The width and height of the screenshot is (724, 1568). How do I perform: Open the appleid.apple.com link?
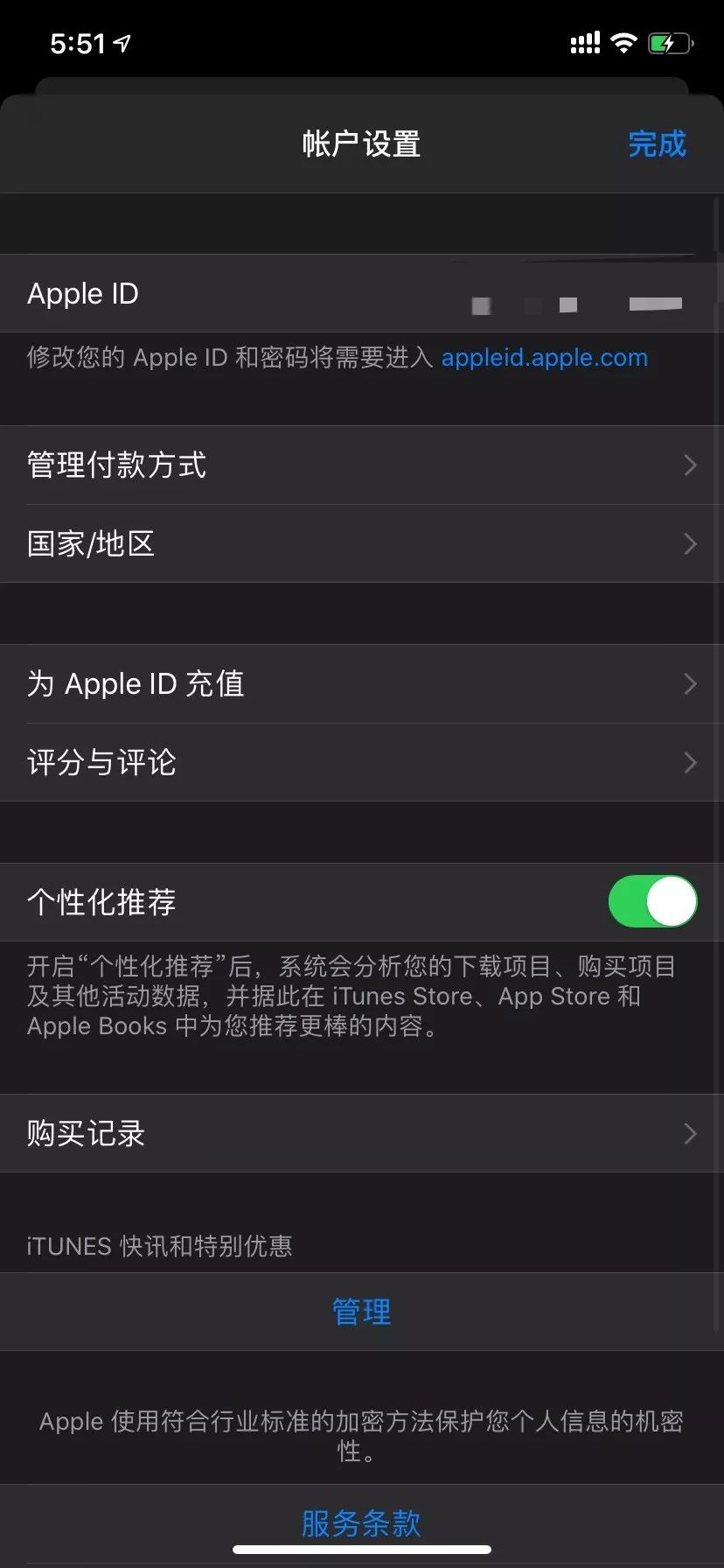click(x=544, y=357)
